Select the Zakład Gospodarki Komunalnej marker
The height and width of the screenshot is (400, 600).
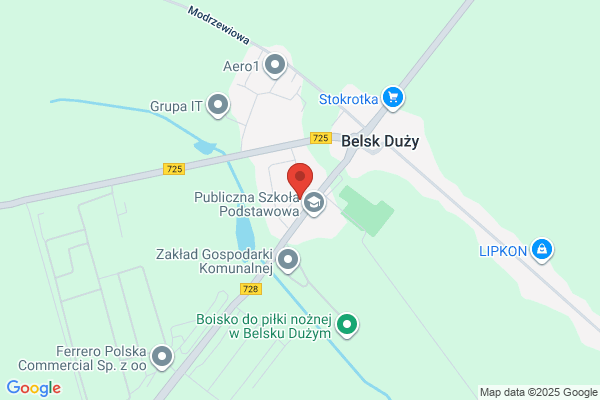[288, 260]
